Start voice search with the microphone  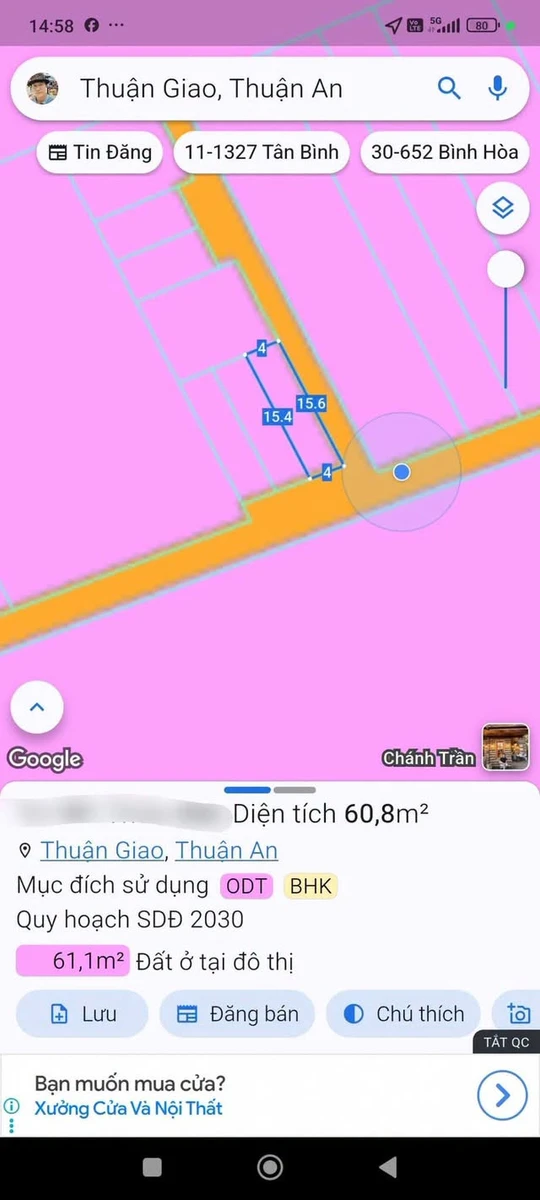[x=497, y=89]
